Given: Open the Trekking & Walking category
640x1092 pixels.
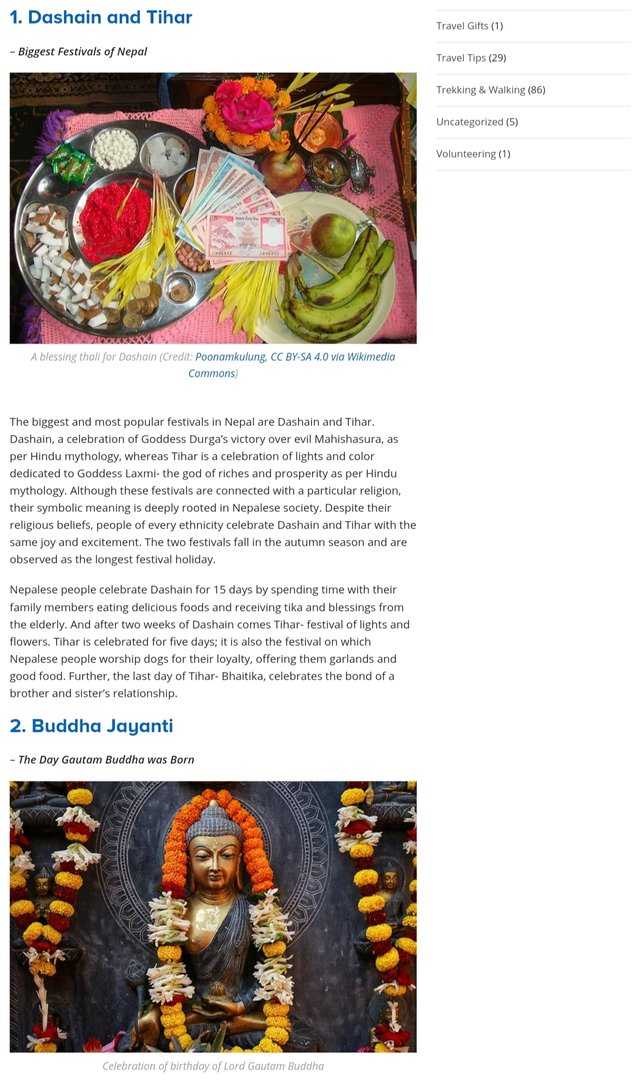Looking at the screenshot, I should (481, 90).
